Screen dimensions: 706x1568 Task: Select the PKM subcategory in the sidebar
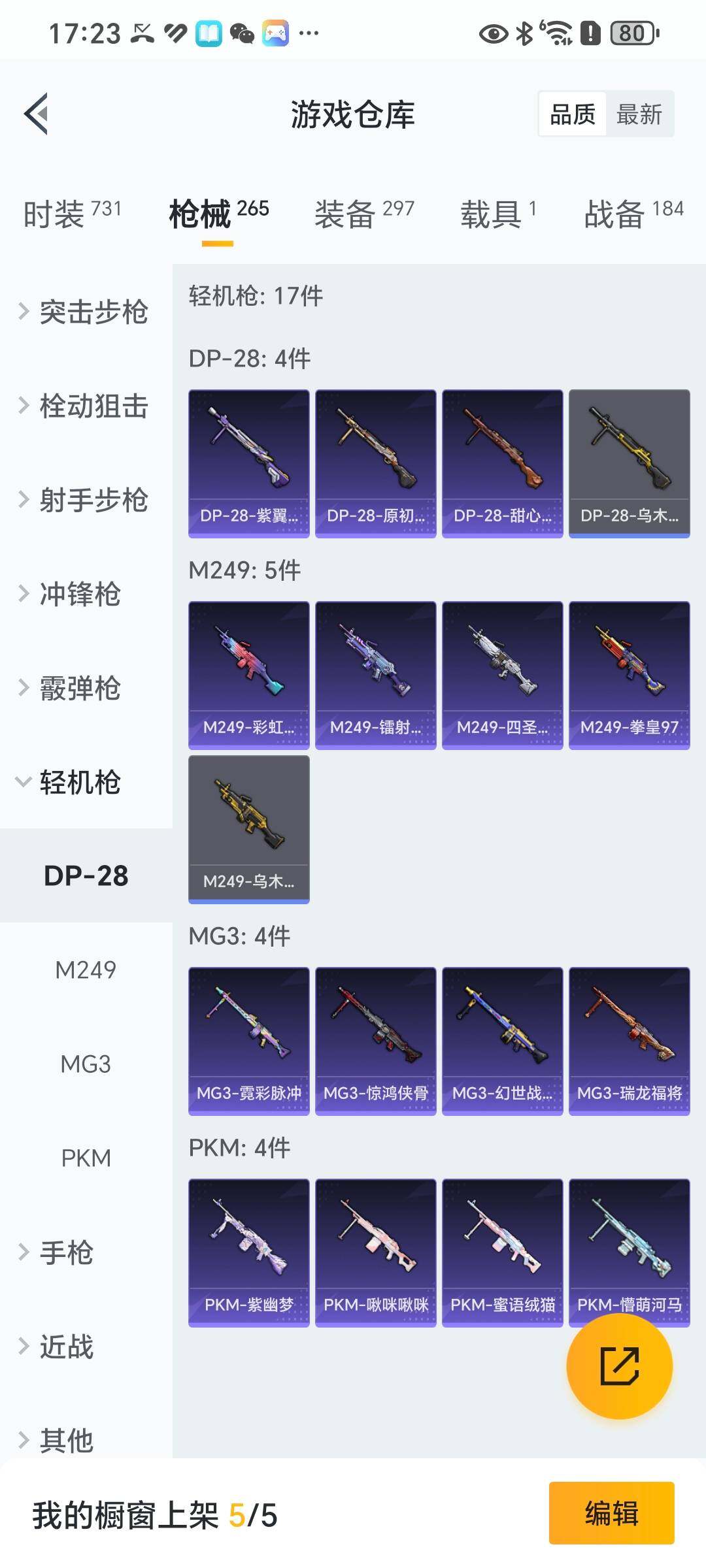click(86, 1158)
